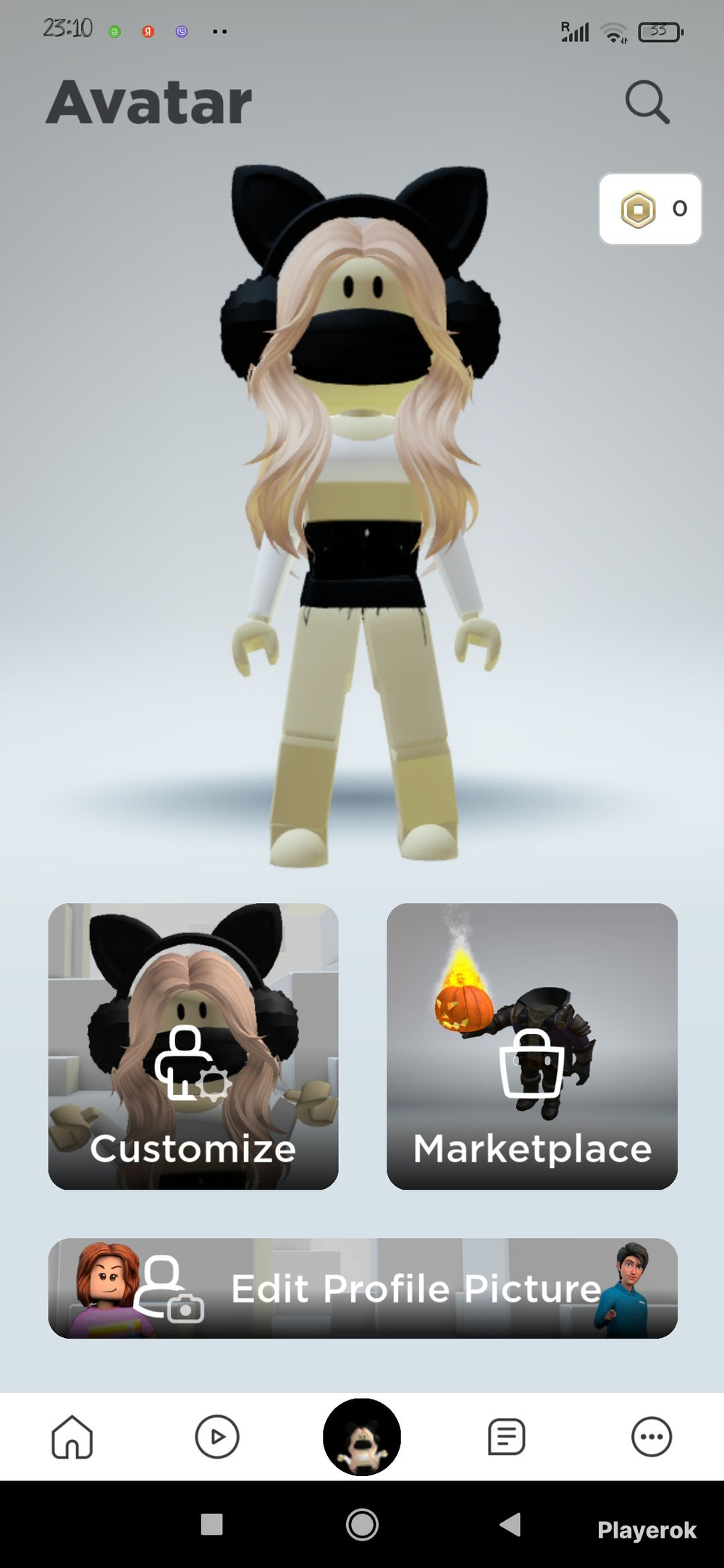
Task: Select the center avatar tab
Action: tap(362, 1436)
